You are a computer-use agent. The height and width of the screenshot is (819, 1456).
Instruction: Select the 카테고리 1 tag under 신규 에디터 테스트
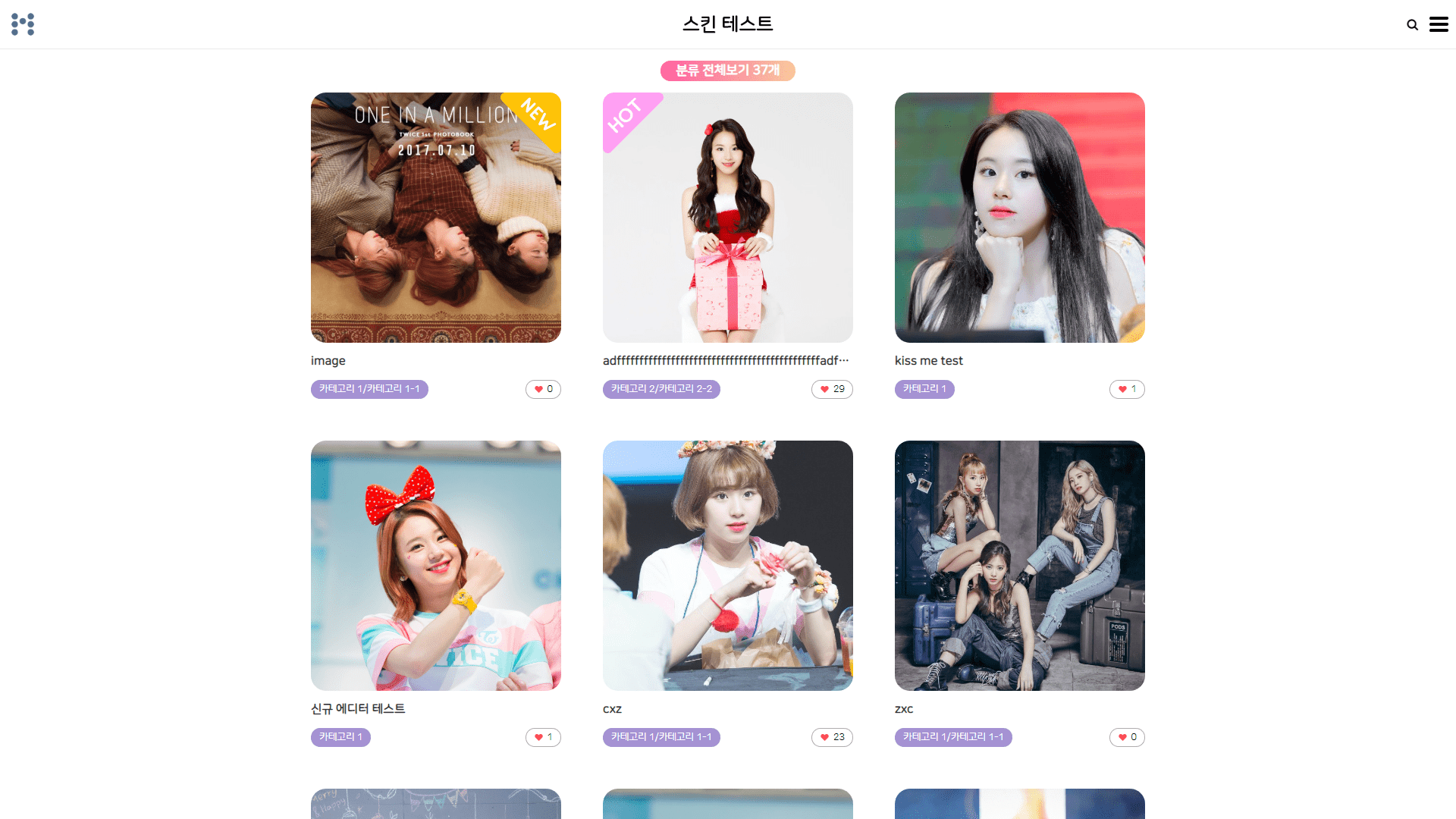click(x=340, y=737)
